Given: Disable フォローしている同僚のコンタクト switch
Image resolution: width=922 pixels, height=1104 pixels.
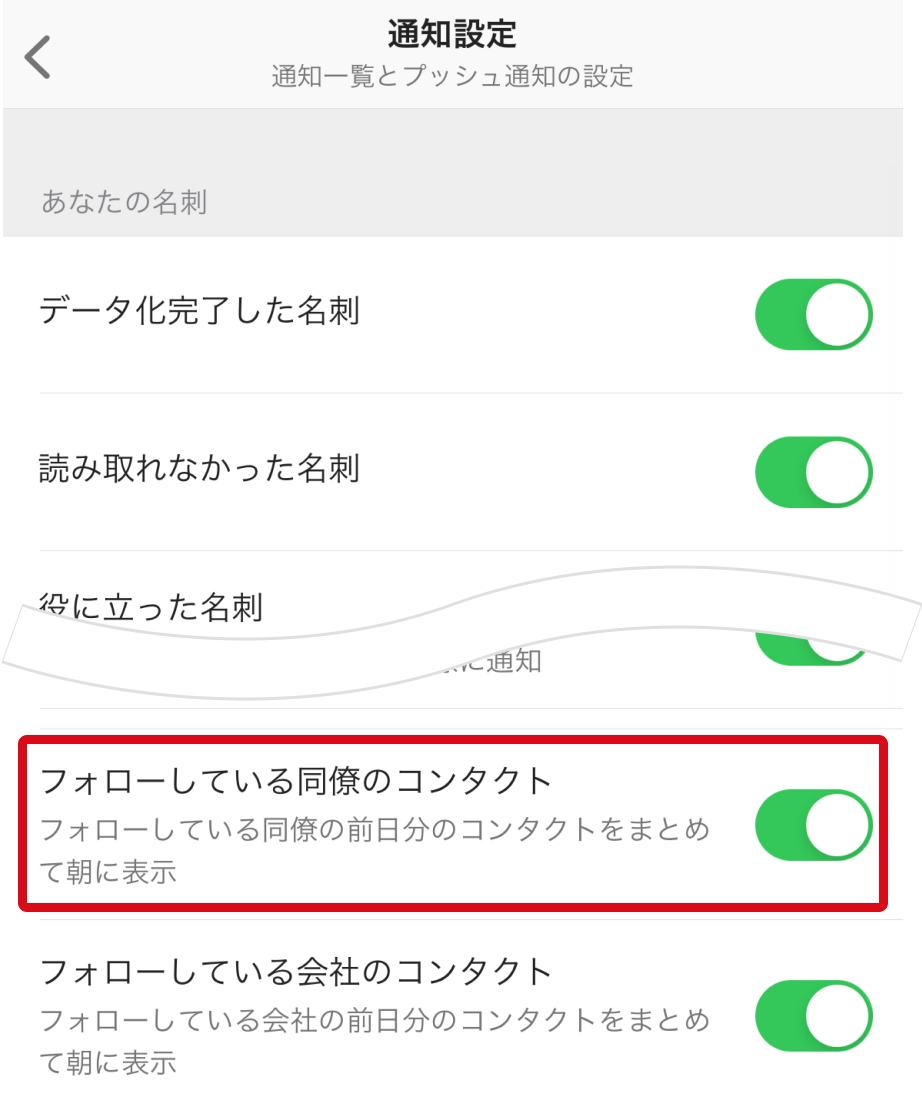Looking at the screenshot, I should click(813, 825).
